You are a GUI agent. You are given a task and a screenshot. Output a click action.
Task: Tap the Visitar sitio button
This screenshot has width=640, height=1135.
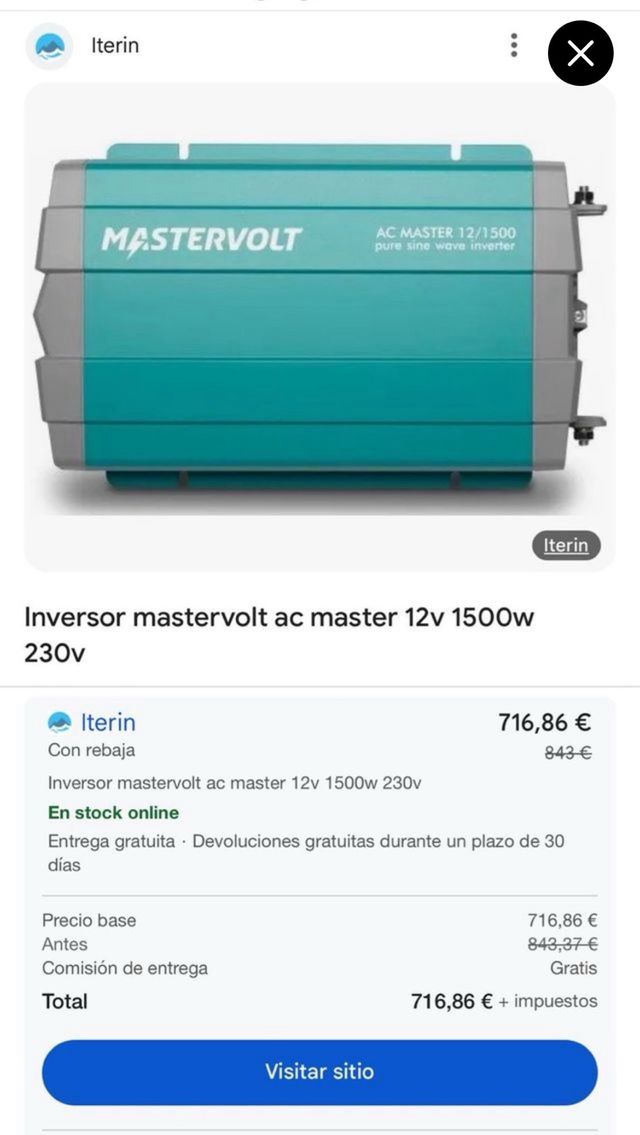pos(319,1071)
